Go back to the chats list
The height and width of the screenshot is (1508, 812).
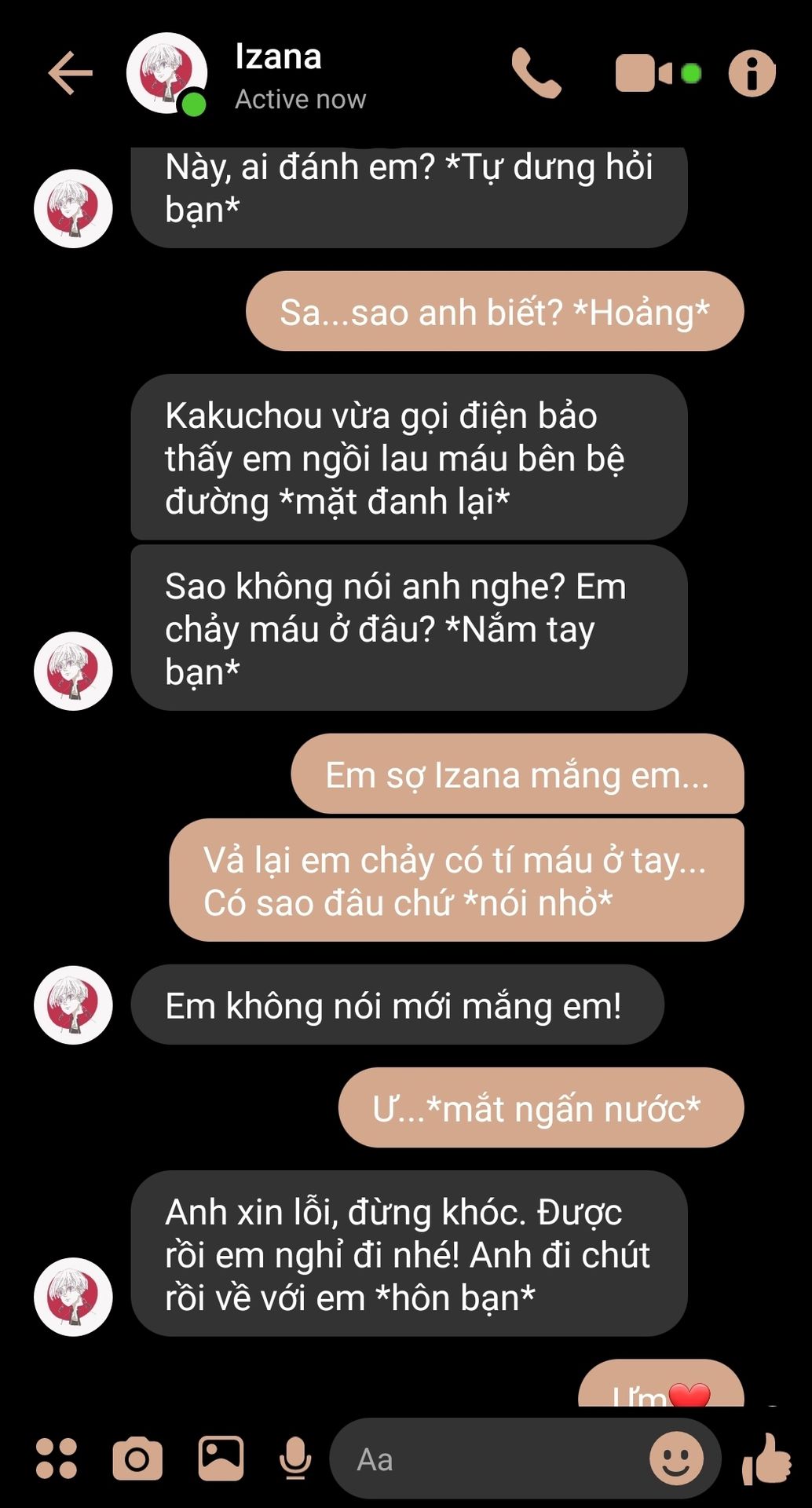[x=70, y=73]
